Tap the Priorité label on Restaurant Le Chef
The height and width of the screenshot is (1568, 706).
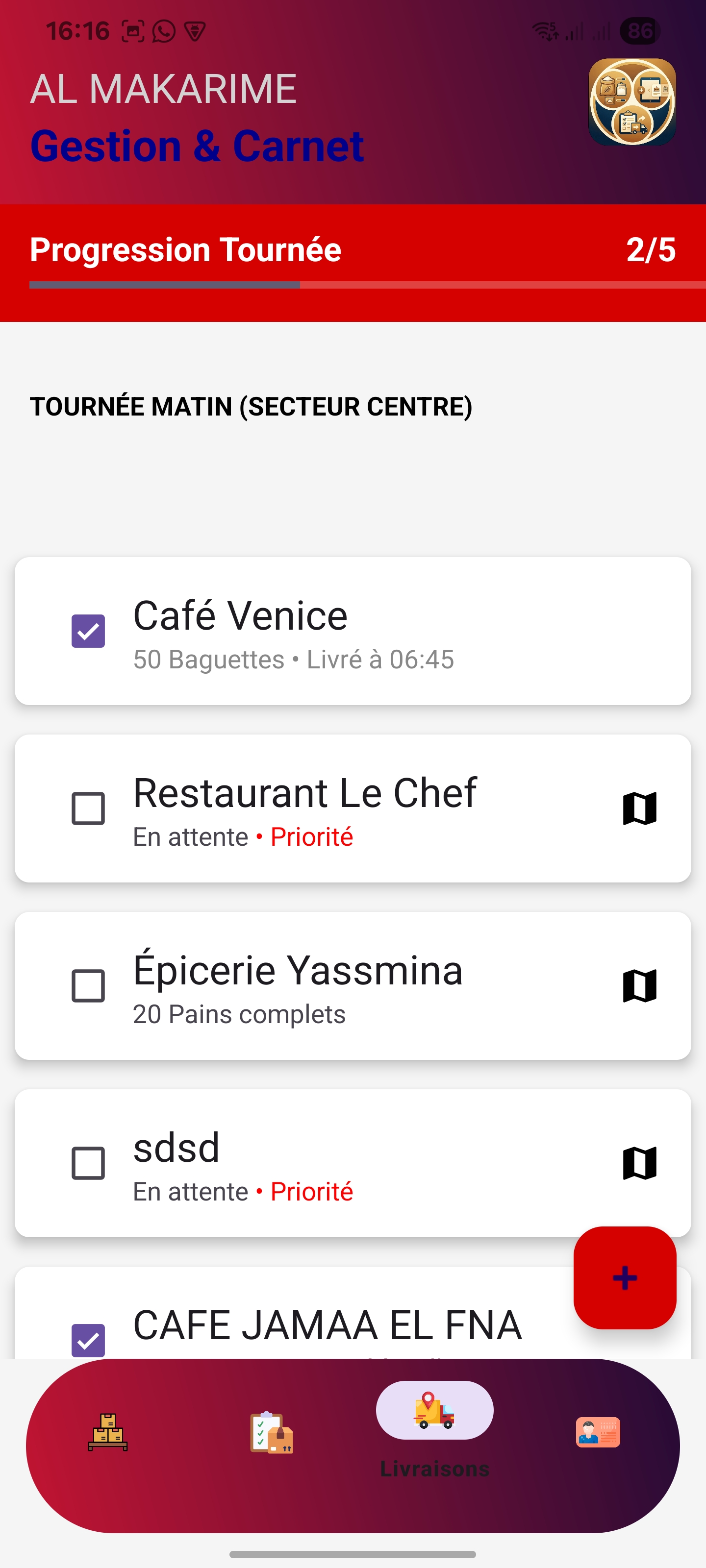(x=311, y=837)
